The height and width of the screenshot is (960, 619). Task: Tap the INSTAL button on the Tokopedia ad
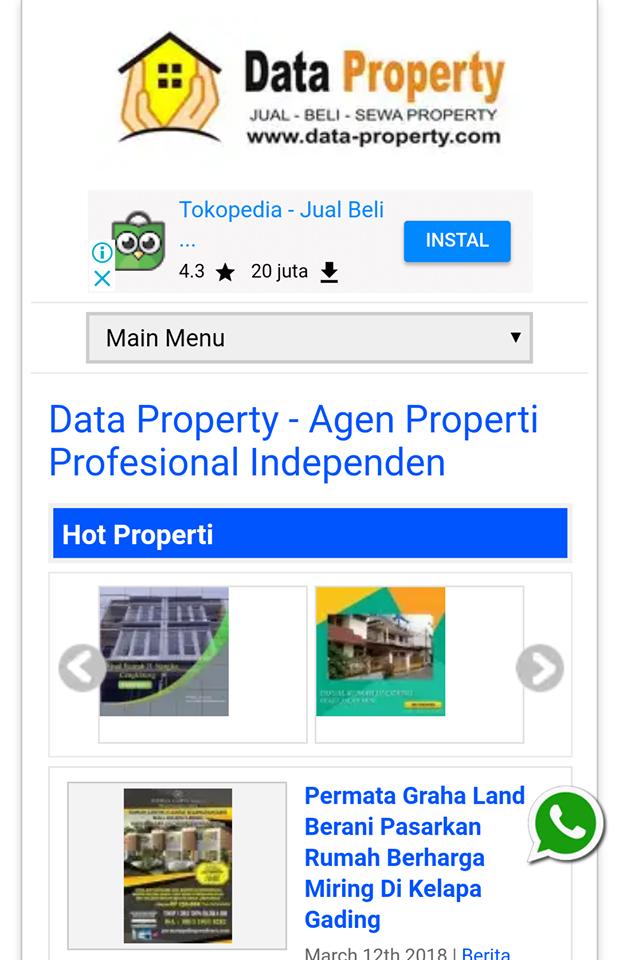(457, 241)
